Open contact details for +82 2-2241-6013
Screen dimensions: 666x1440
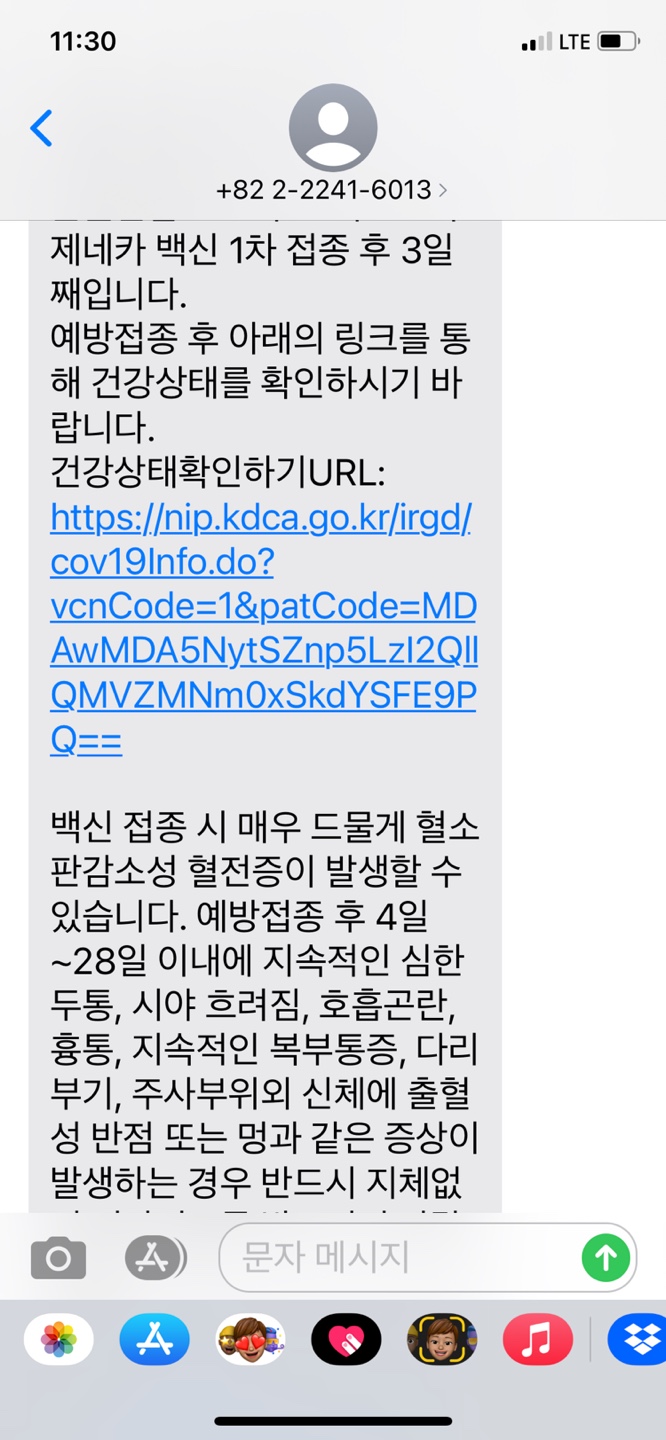pyautogui.click(x=331, y=189)
